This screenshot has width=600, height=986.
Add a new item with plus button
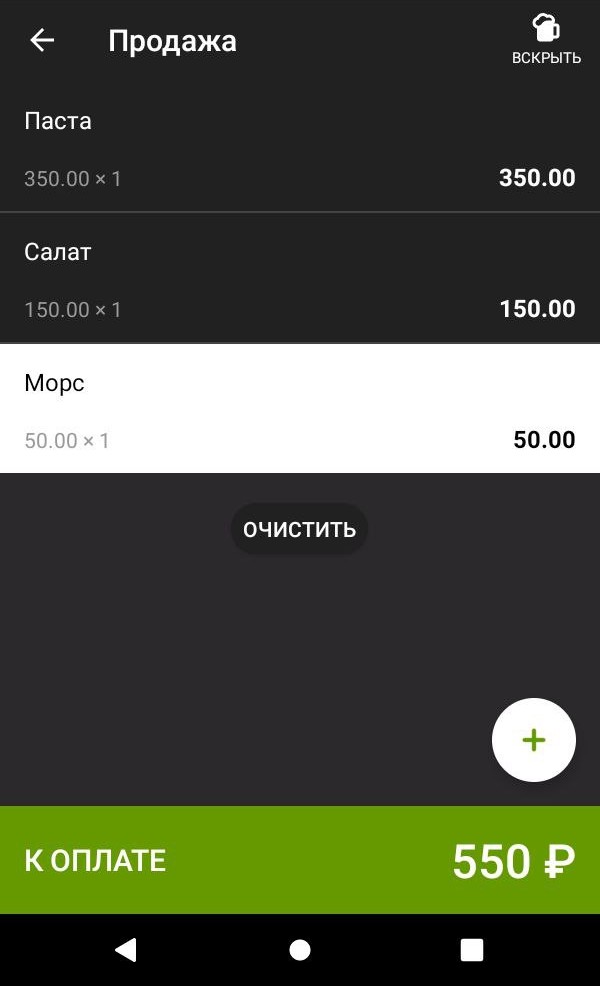[x=534, y=740]
